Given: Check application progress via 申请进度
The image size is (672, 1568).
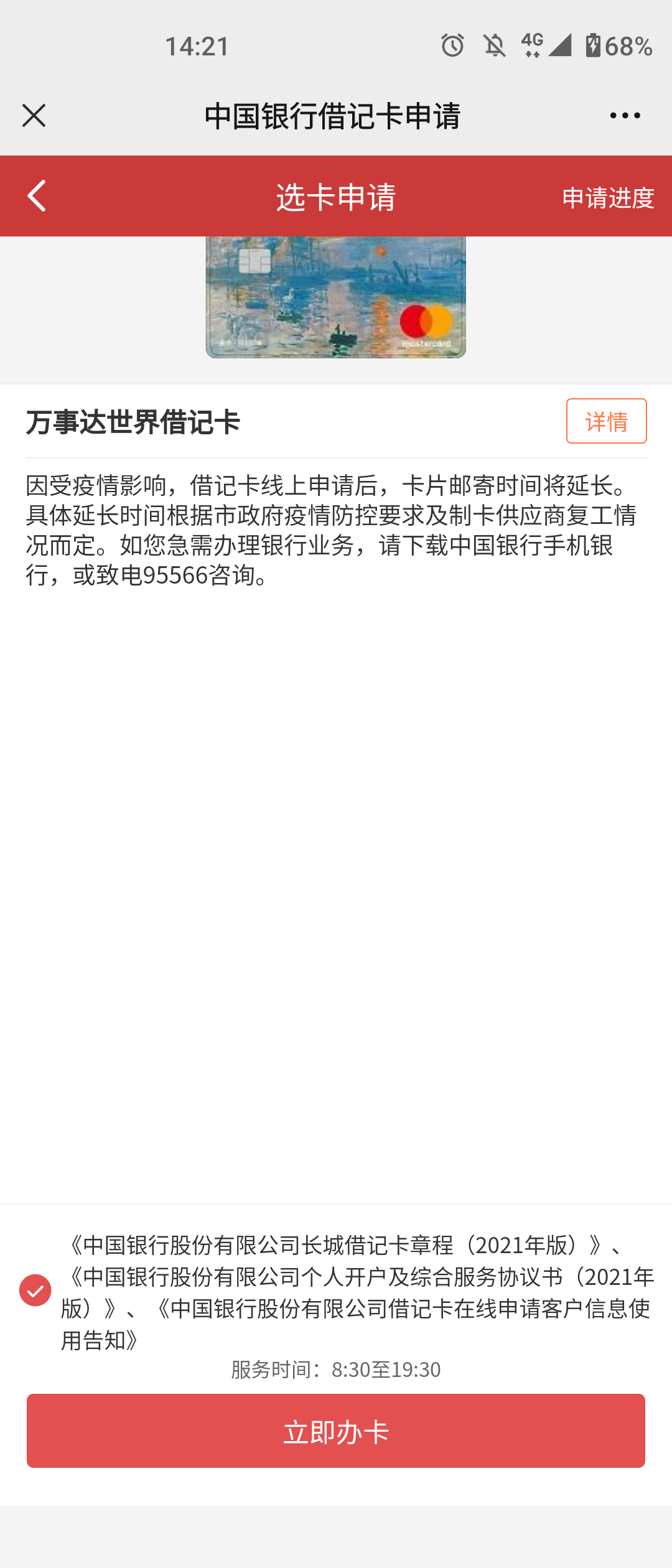Looking at the screenshot, I should pyautogui.click(x=607, y=197).
